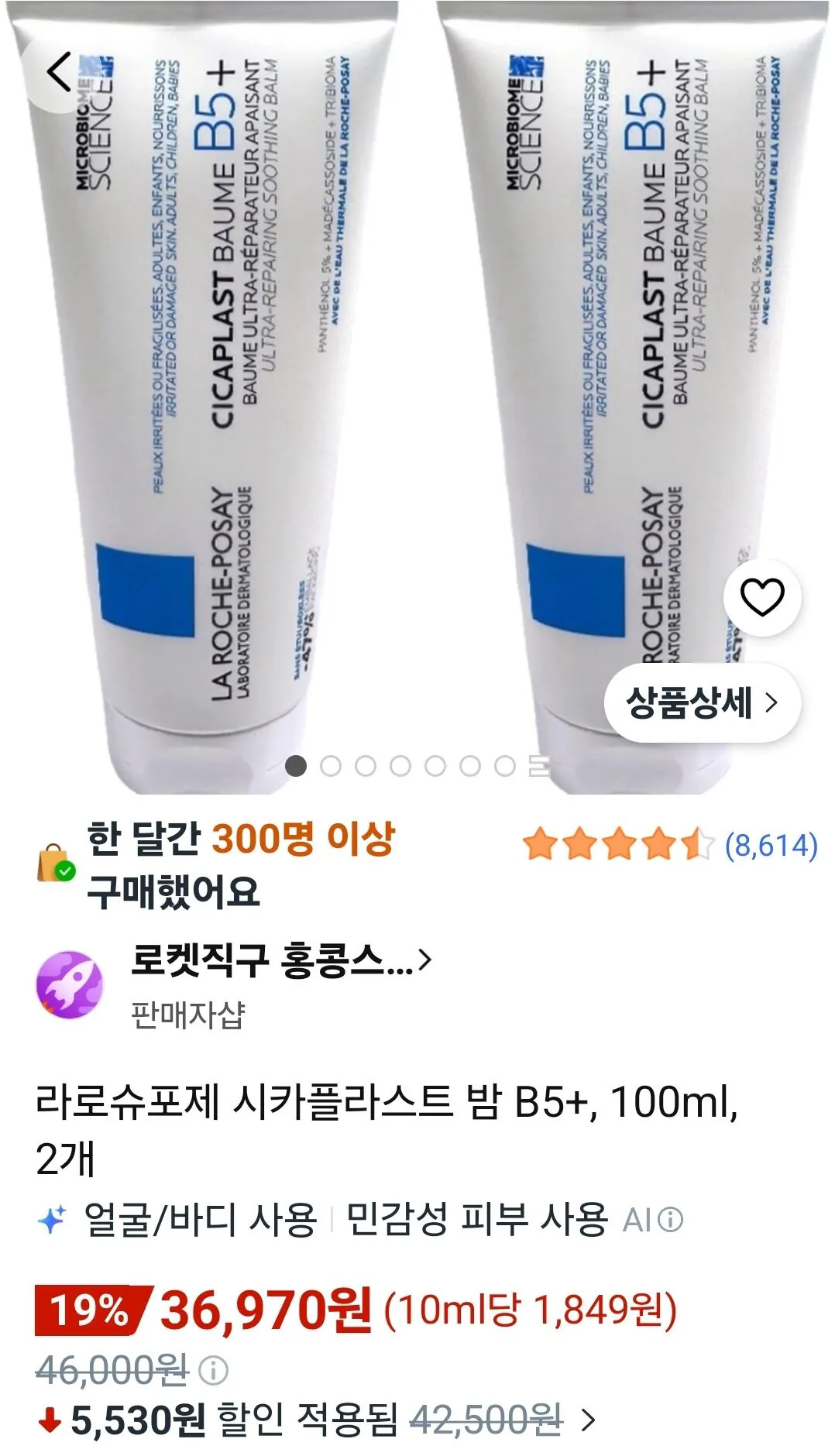Open 상품상세 product details
835x1456 pixels.
point(703,703)
